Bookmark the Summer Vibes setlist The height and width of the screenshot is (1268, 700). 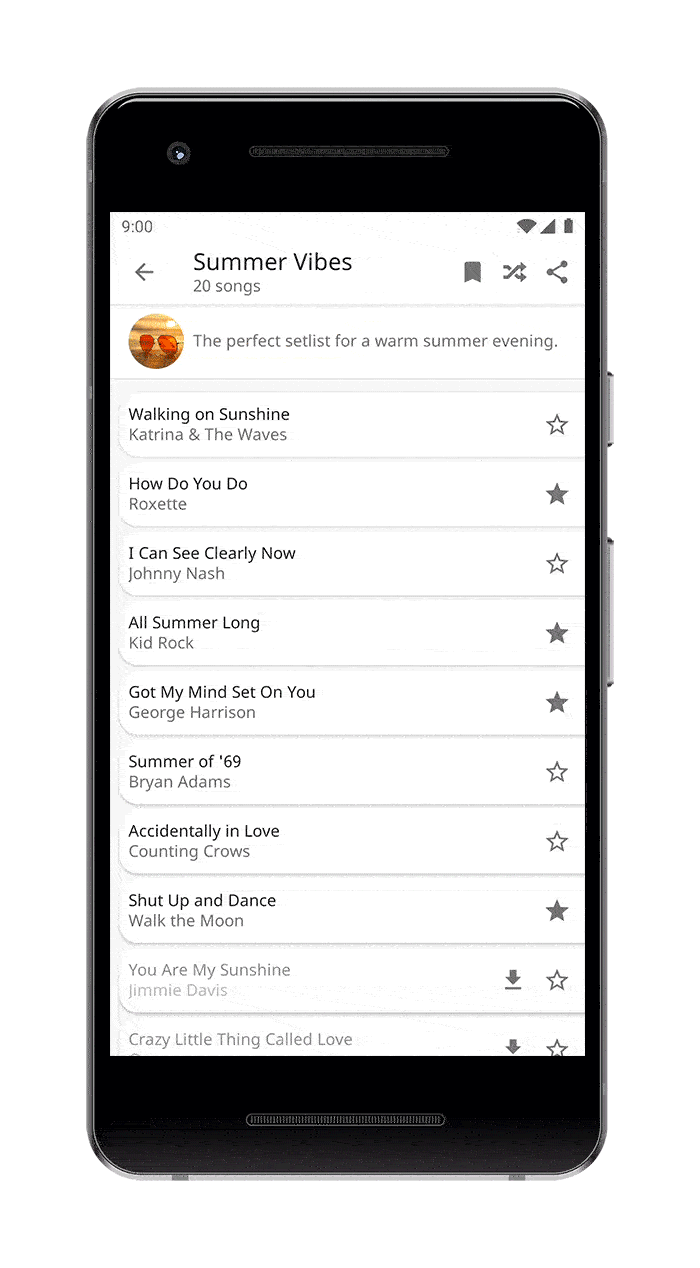[473, 272]
